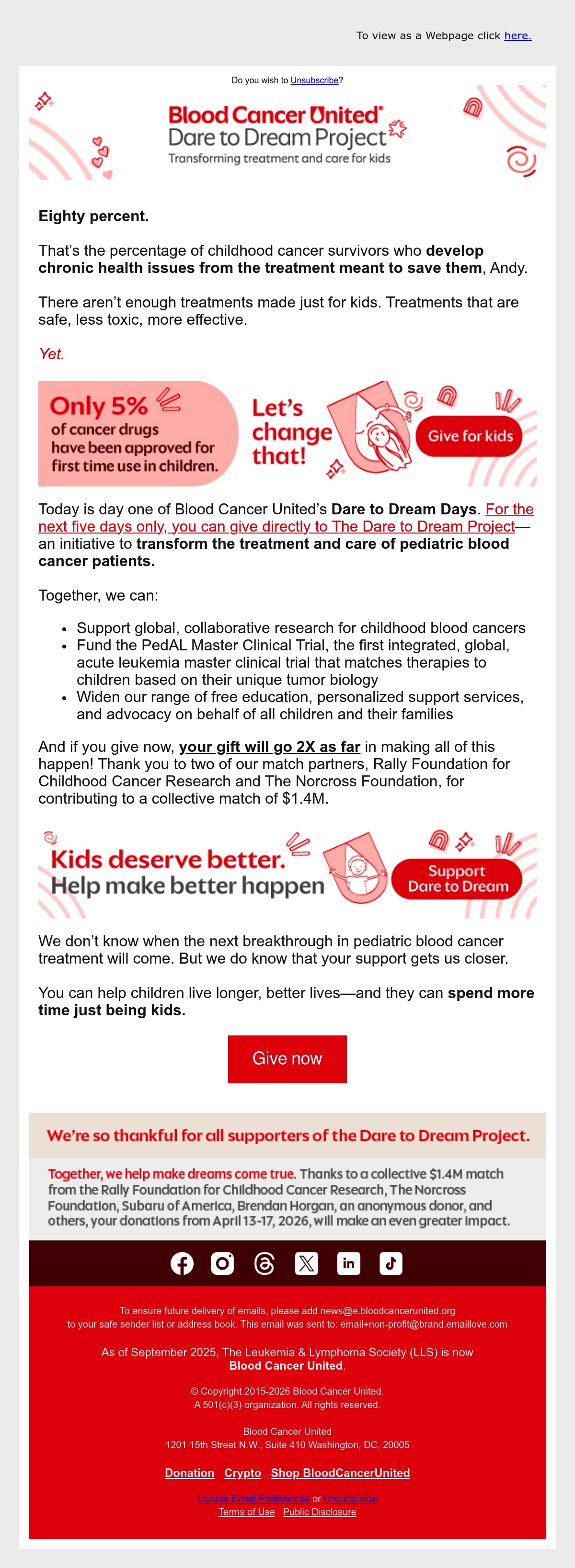Viewport: 575px width, 1568px height.
Task: Open the Crypto footer link
Action: click(242, 1472)
